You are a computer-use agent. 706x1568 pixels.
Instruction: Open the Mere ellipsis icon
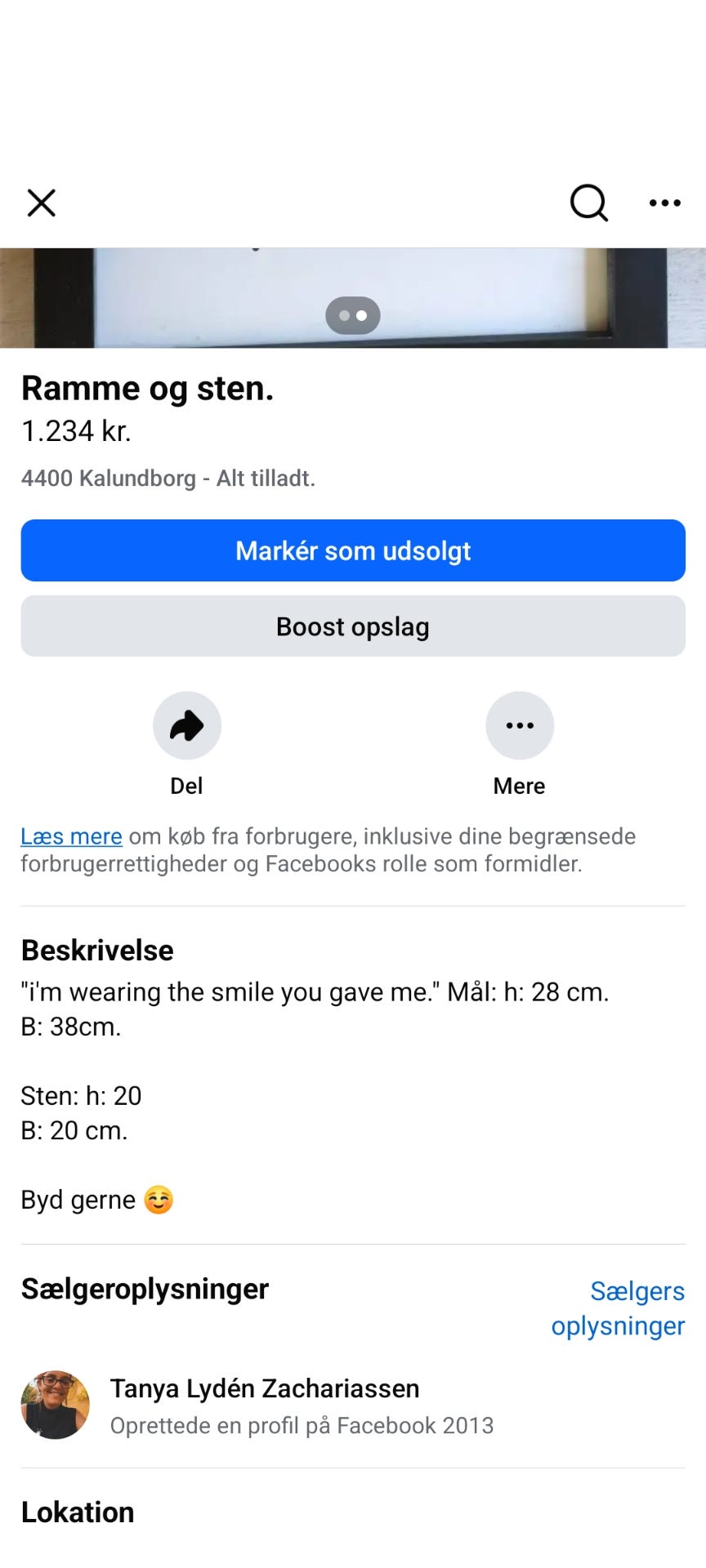[x=519, y=725]
